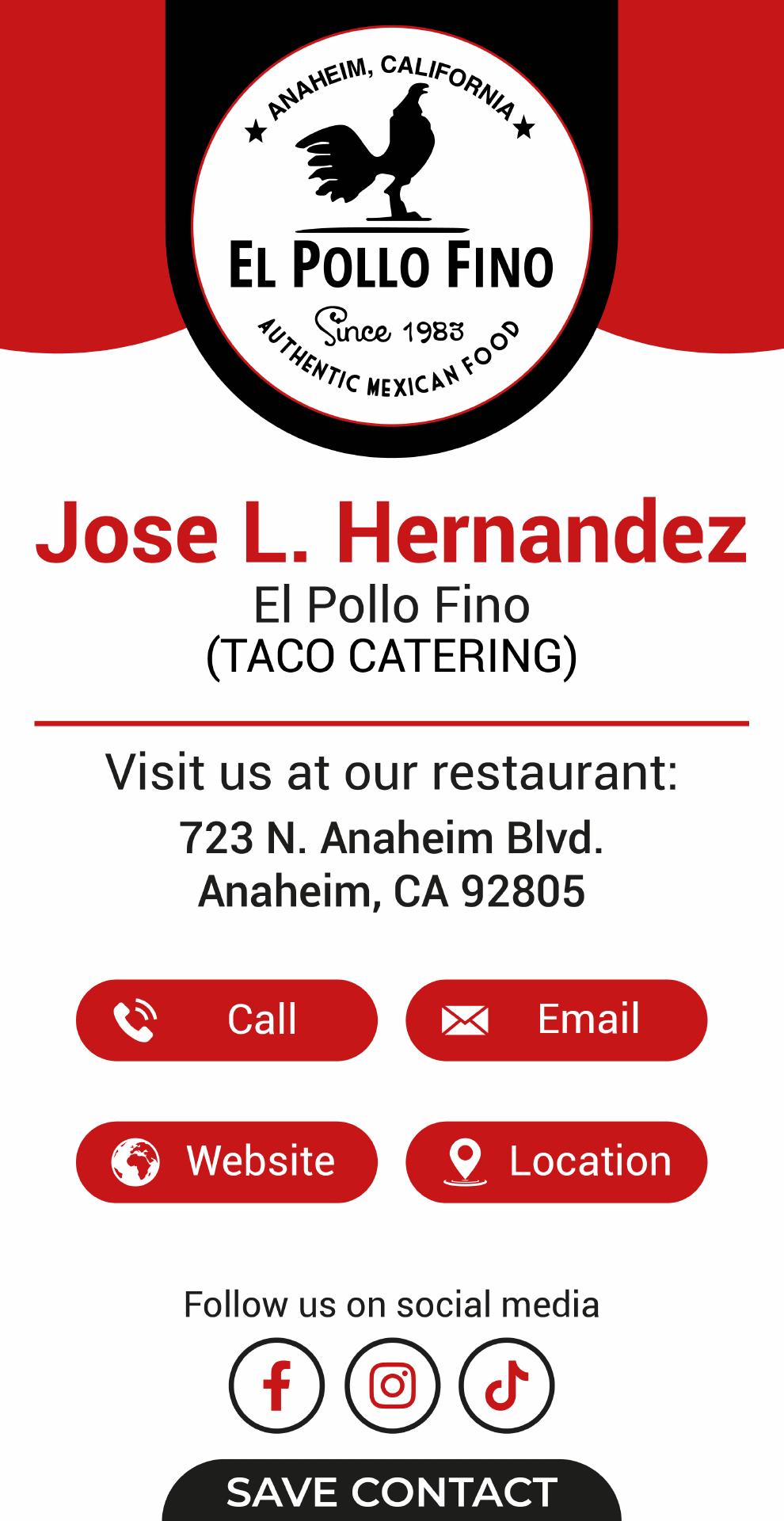Send an email via Email button
The image size is (784, 1521).
556,1020
